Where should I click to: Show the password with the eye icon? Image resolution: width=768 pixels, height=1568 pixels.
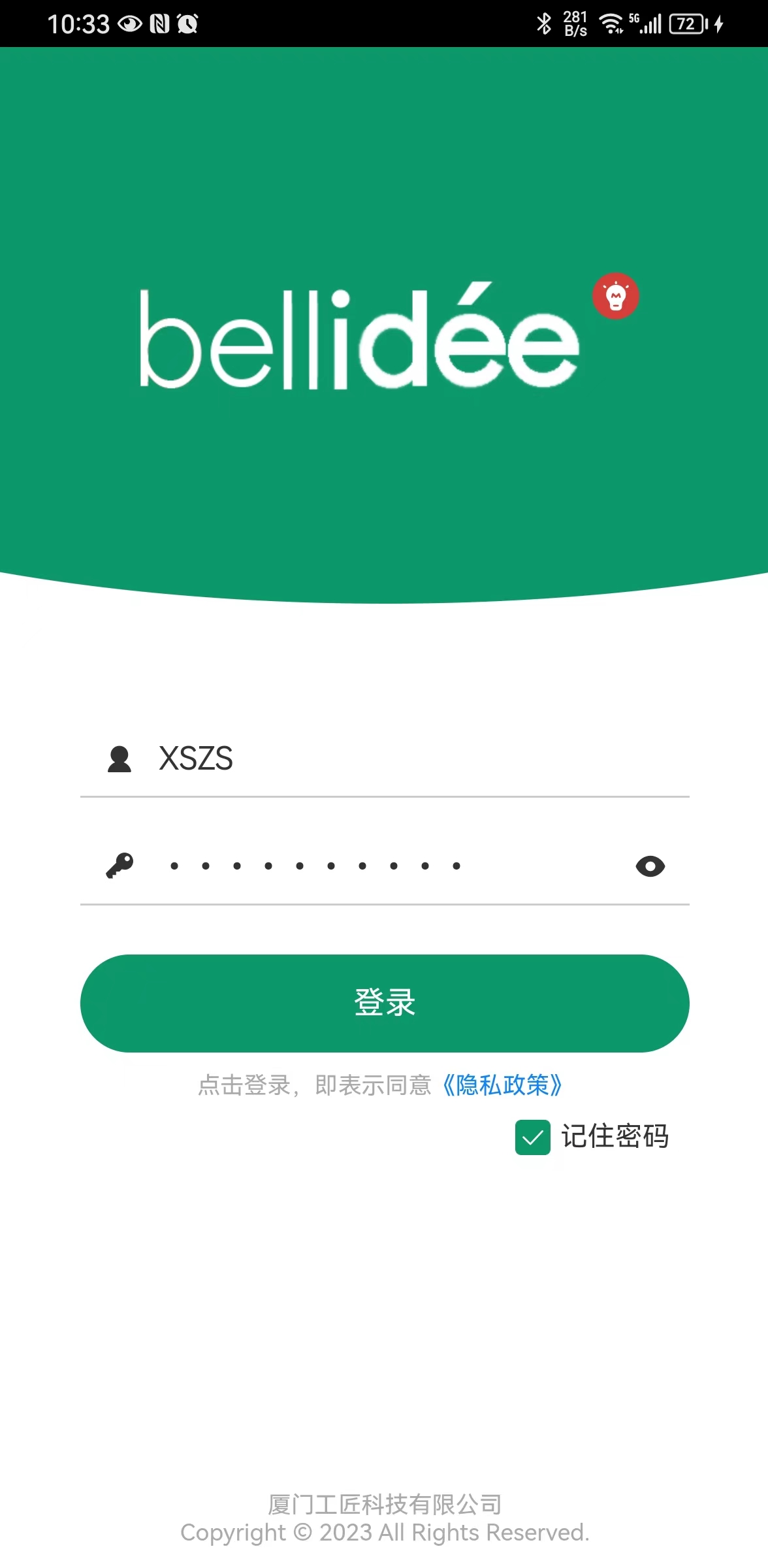650,866
